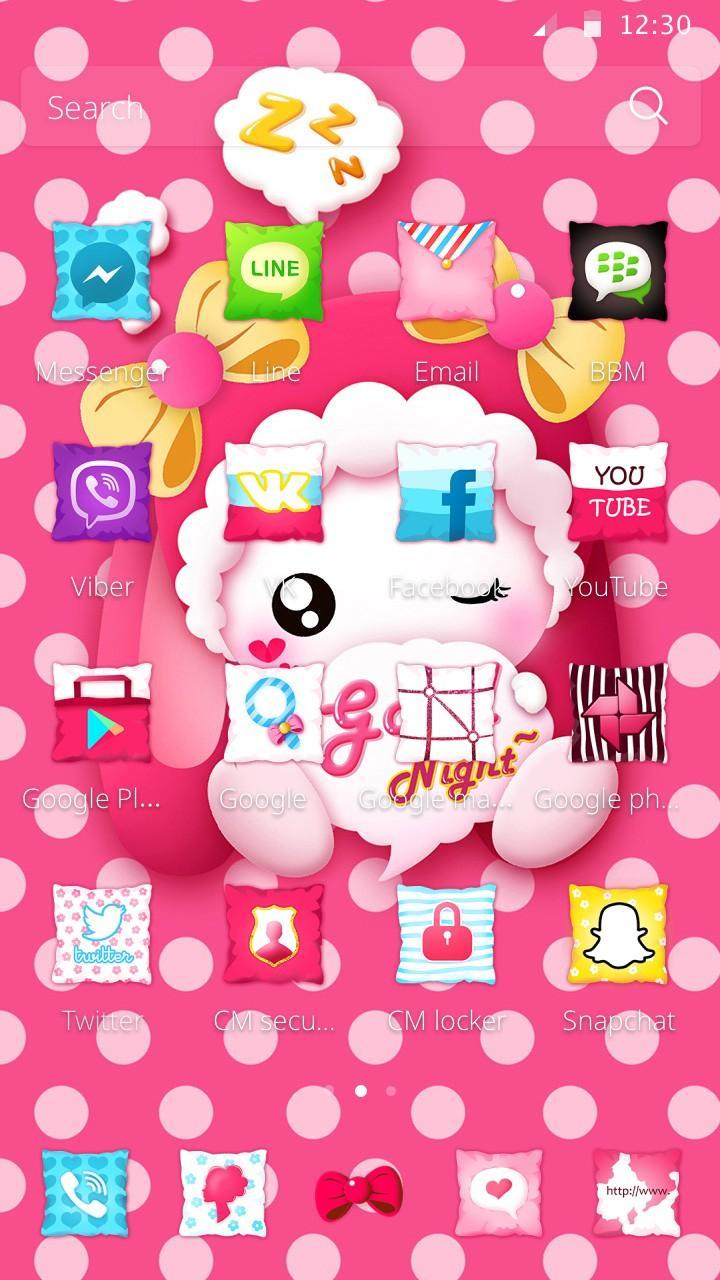Open the phone dialer in the dock

tap(85, 1193)
